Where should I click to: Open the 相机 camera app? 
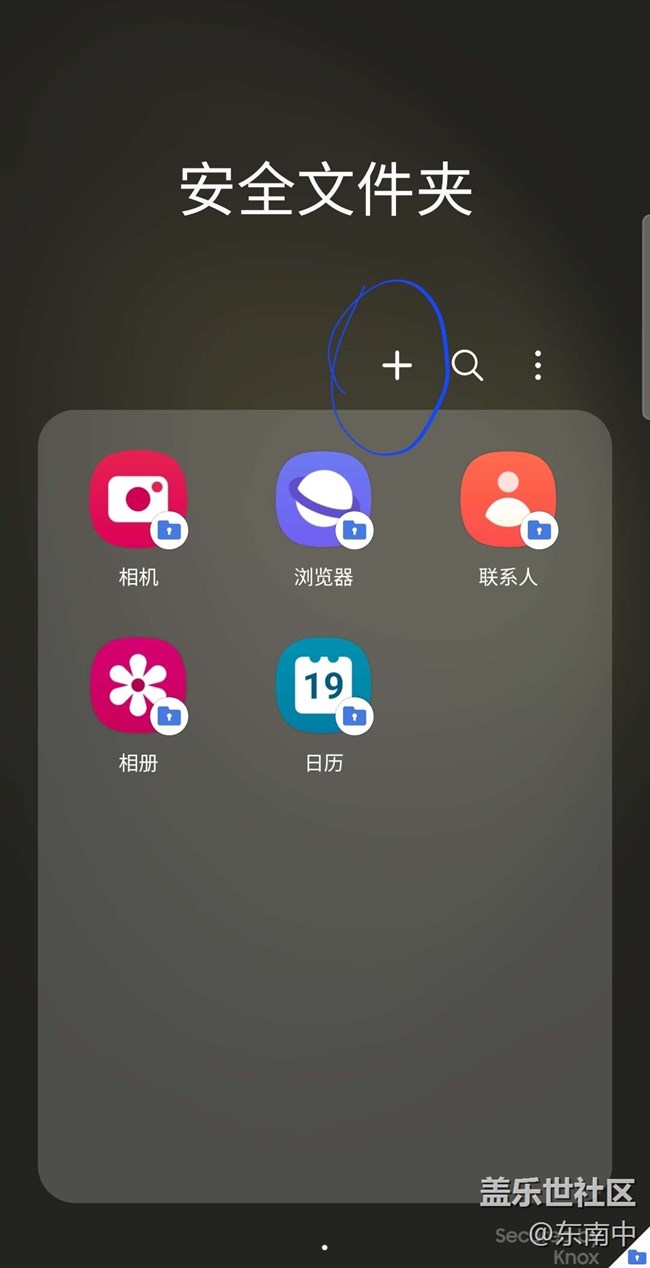point(138,500)
